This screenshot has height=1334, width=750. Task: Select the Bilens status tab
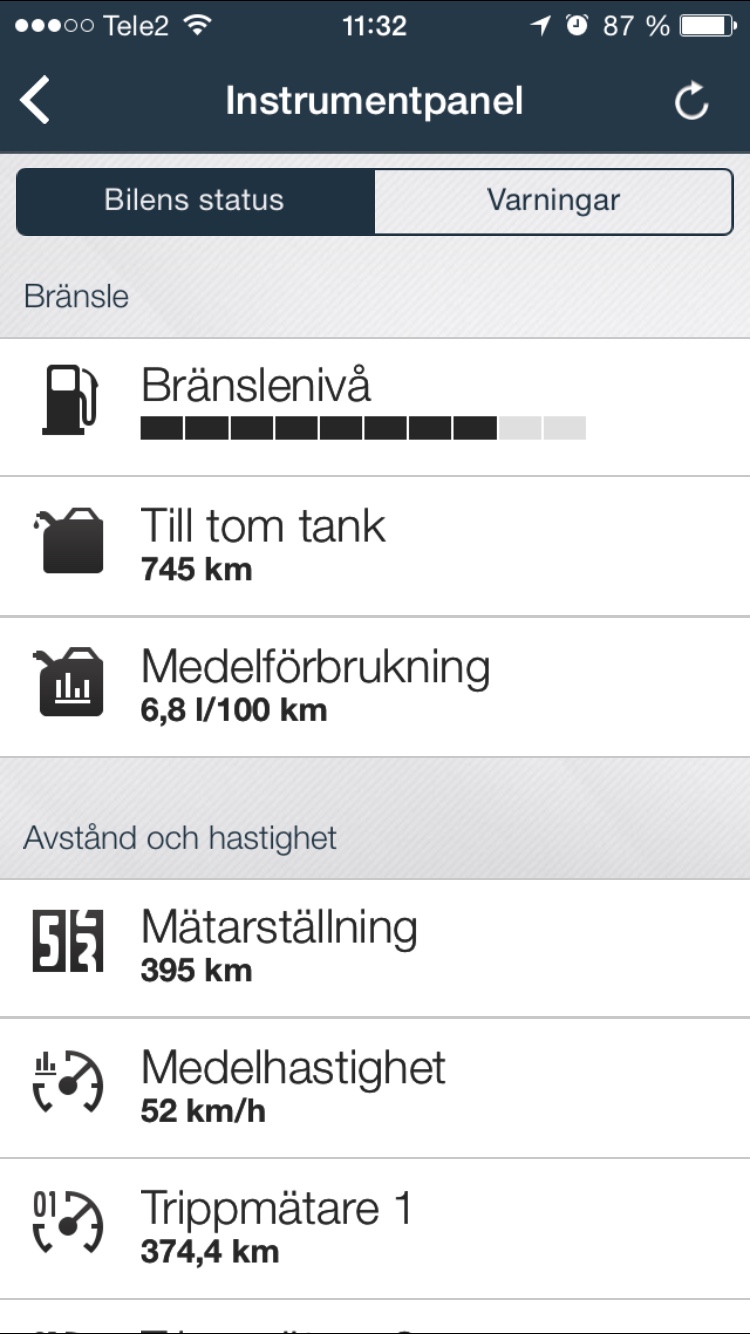[195, 200]
